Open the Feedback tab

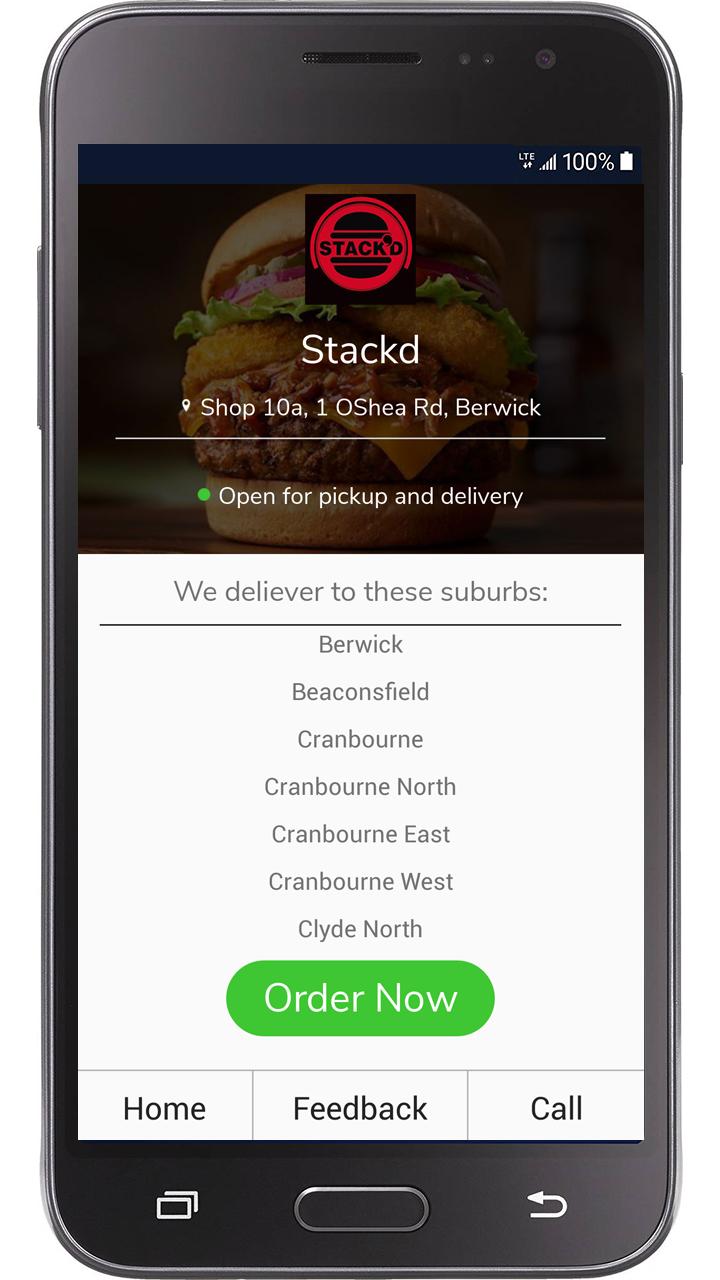(360, 1107)
